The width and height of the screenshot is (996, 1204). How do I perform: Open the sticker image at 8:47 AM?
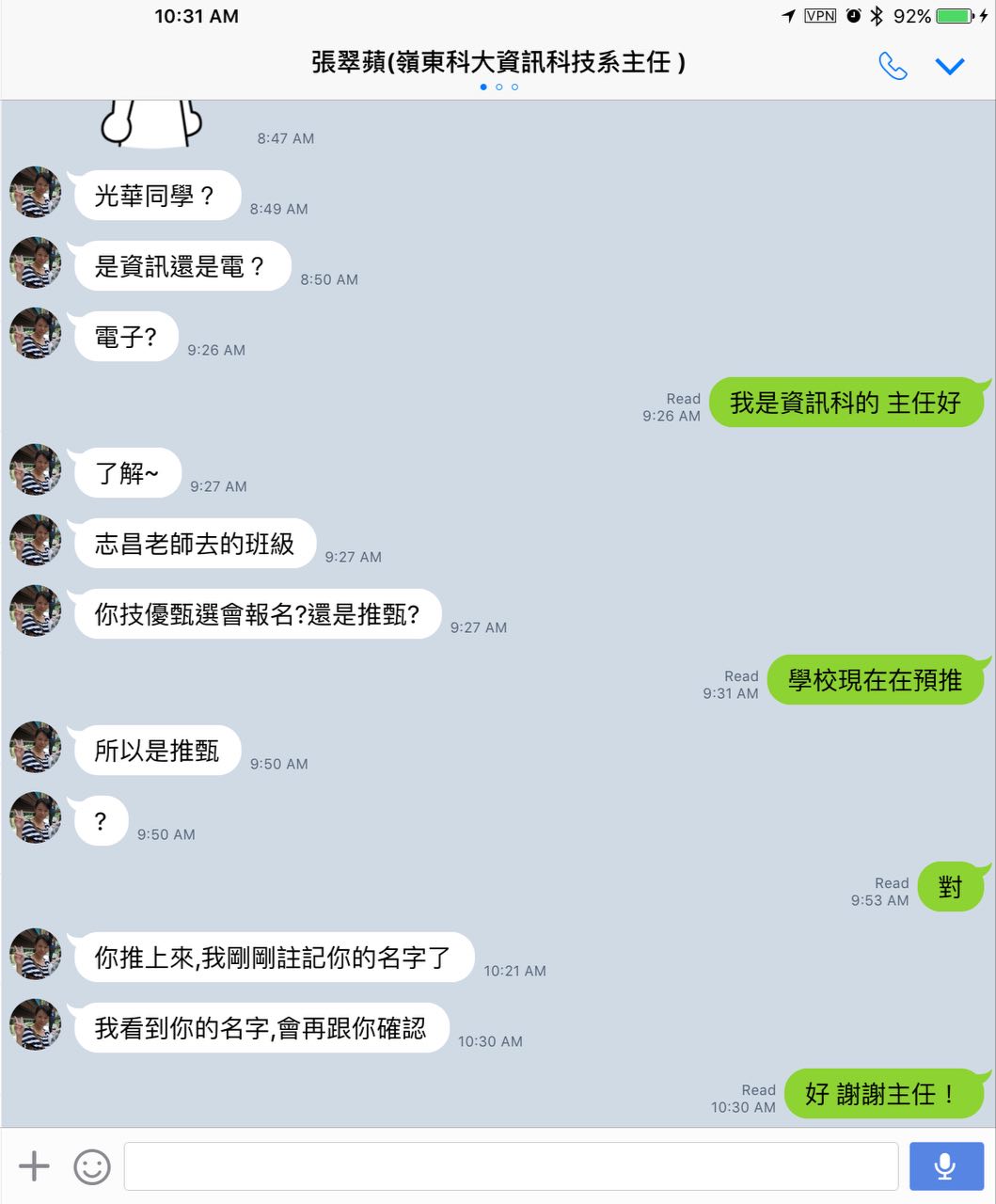(152, 122)
